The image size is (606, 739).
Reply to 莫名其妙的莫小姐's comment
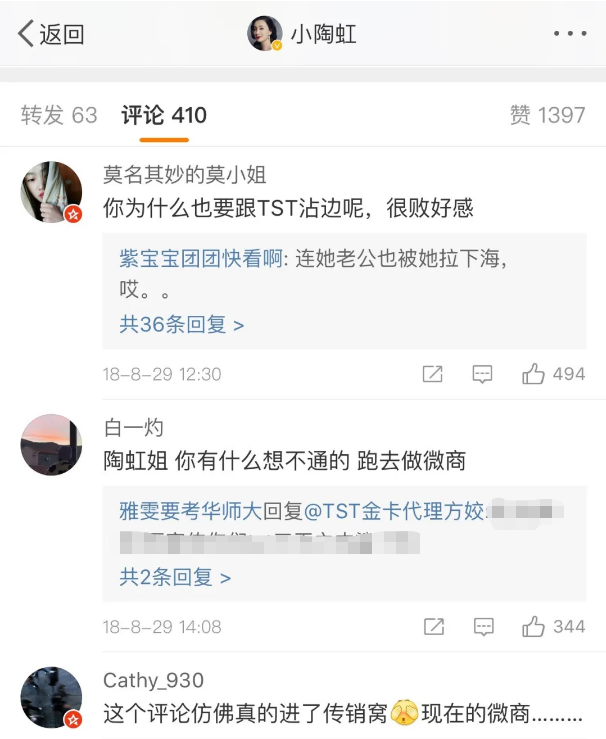482,374
